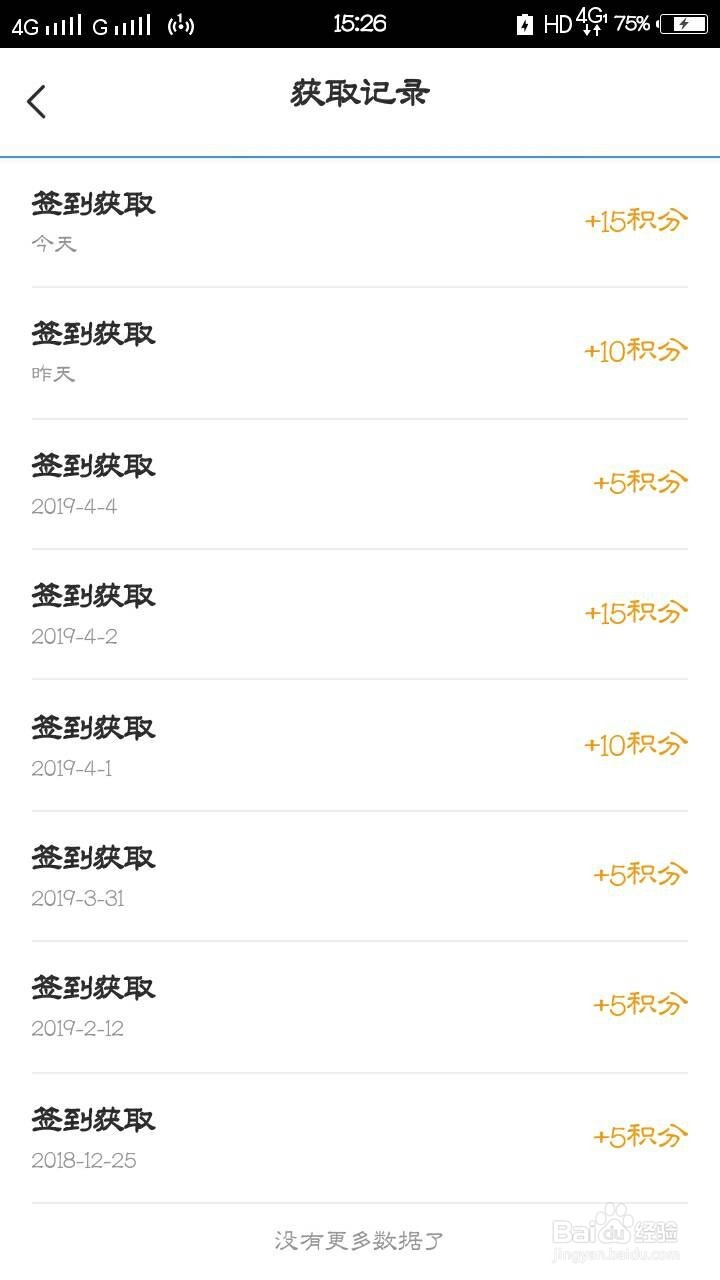Tap the clock showing 15:26
The width and height of the screenshot is (720, 1280).
tap(360, 23)
